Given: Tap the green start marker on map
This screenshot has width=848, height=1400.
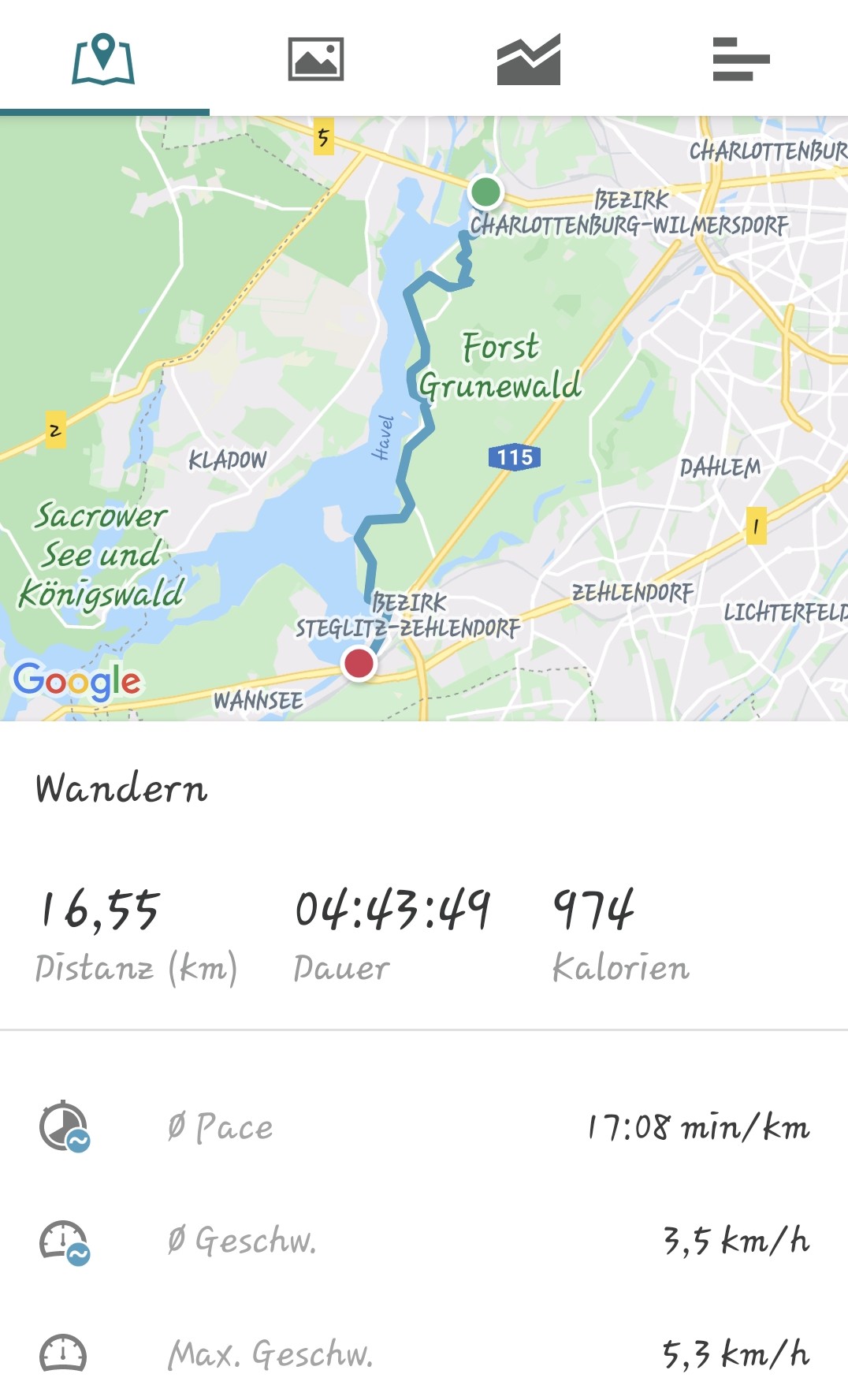Looking at the screenshot, I should pyautogui.click(x=485, y=192).
